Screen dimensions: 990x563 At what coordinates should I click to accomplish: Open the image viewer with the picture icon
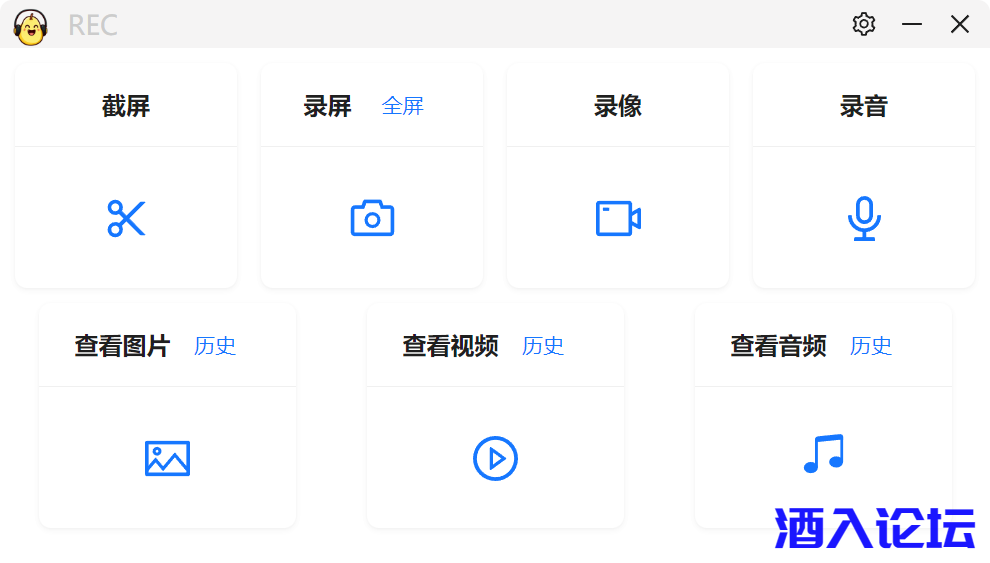pos(167,458)
